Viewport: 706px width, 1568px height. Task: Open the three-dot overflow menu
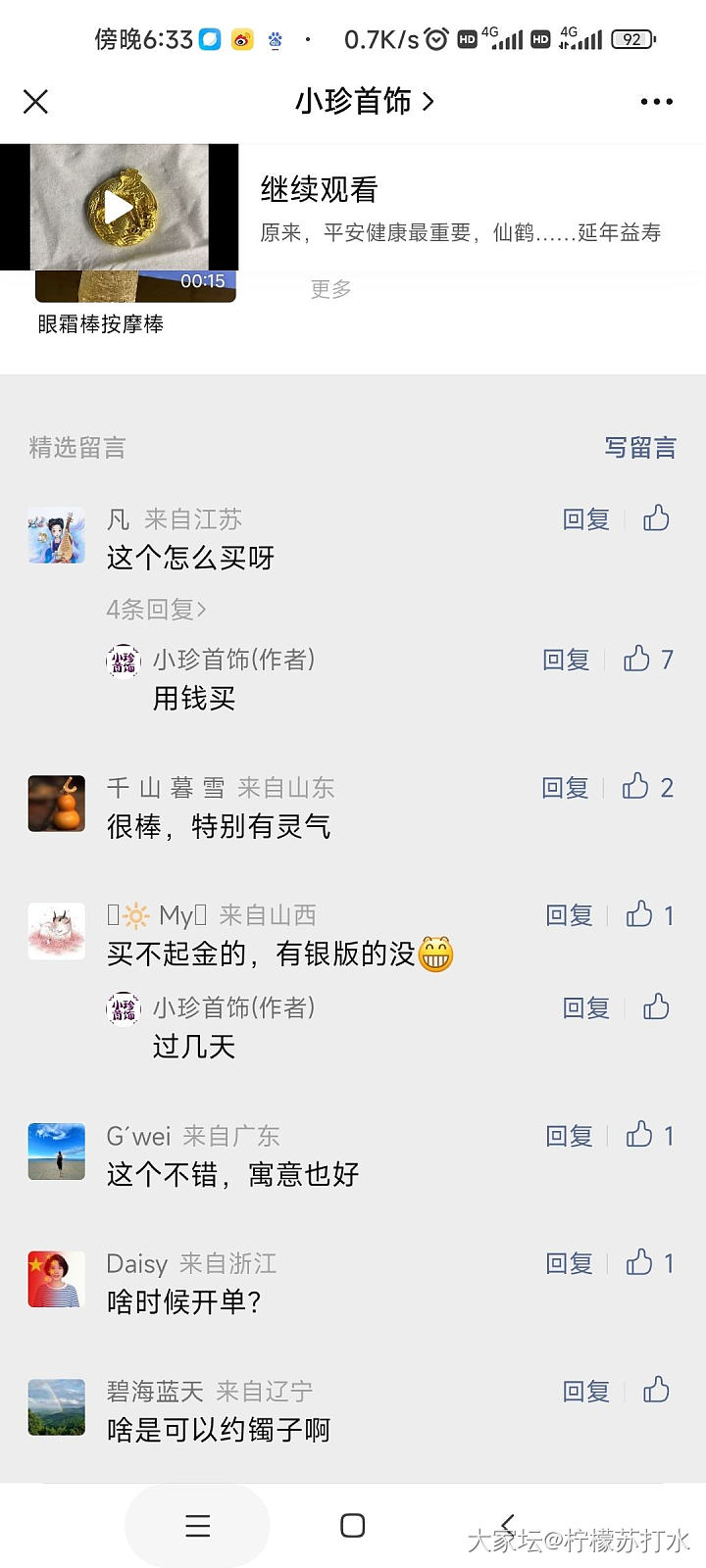[x=656, y=102]
